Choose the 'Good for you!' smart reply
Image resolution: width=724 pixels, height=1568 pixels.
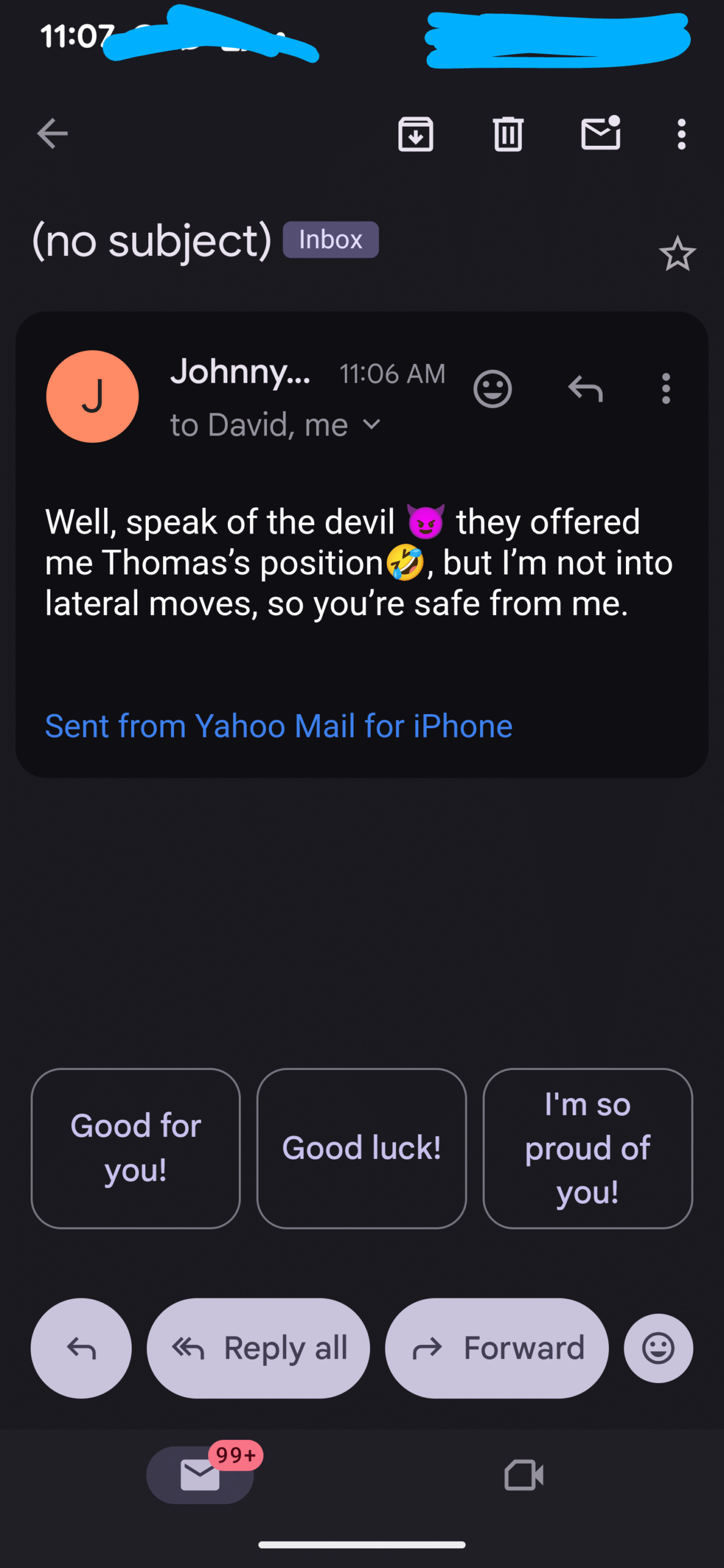[135, 1148]
